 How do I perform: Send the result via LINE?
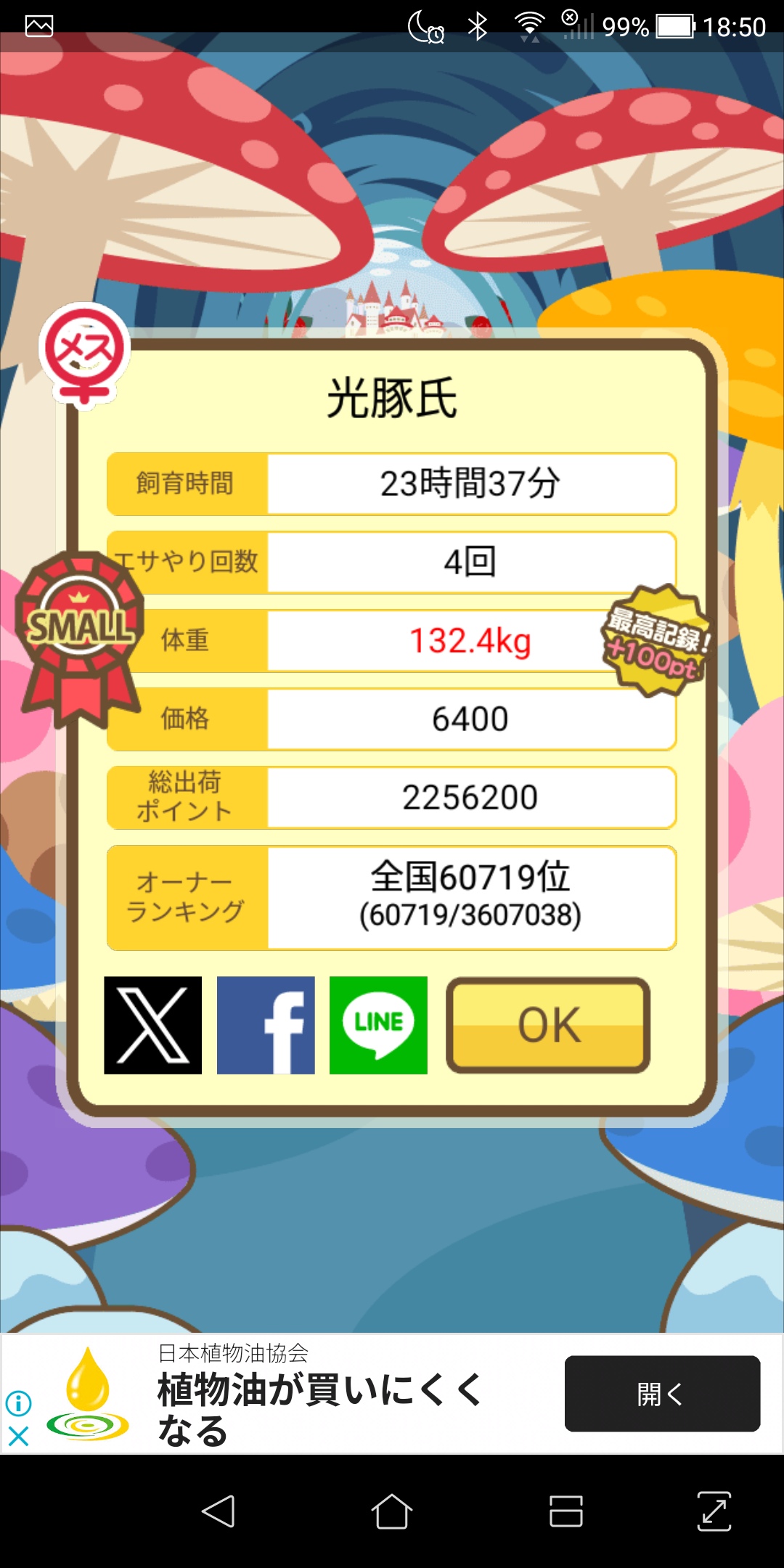point(378,1025)
